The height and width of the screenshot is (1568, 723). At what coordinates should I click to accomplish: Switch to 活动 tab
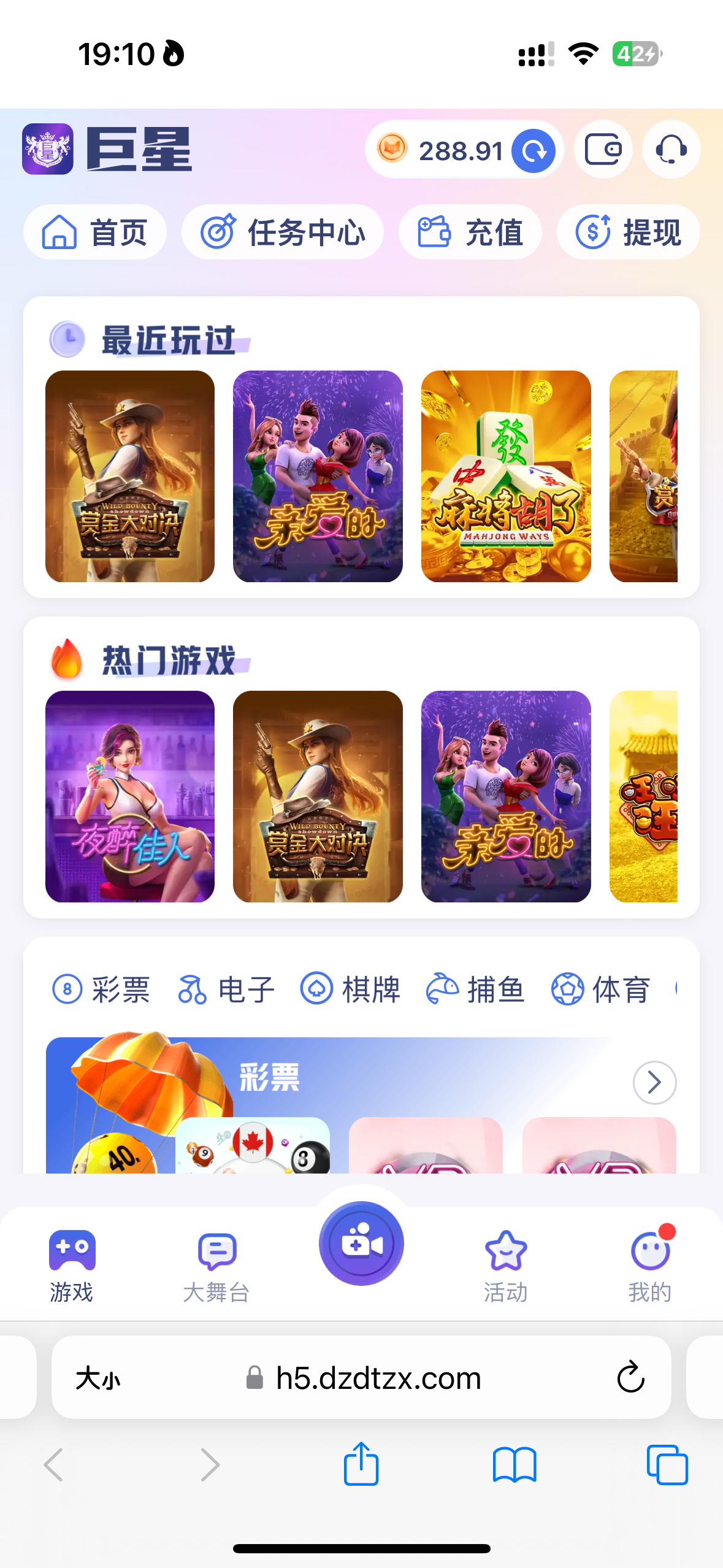point(505,1266)
